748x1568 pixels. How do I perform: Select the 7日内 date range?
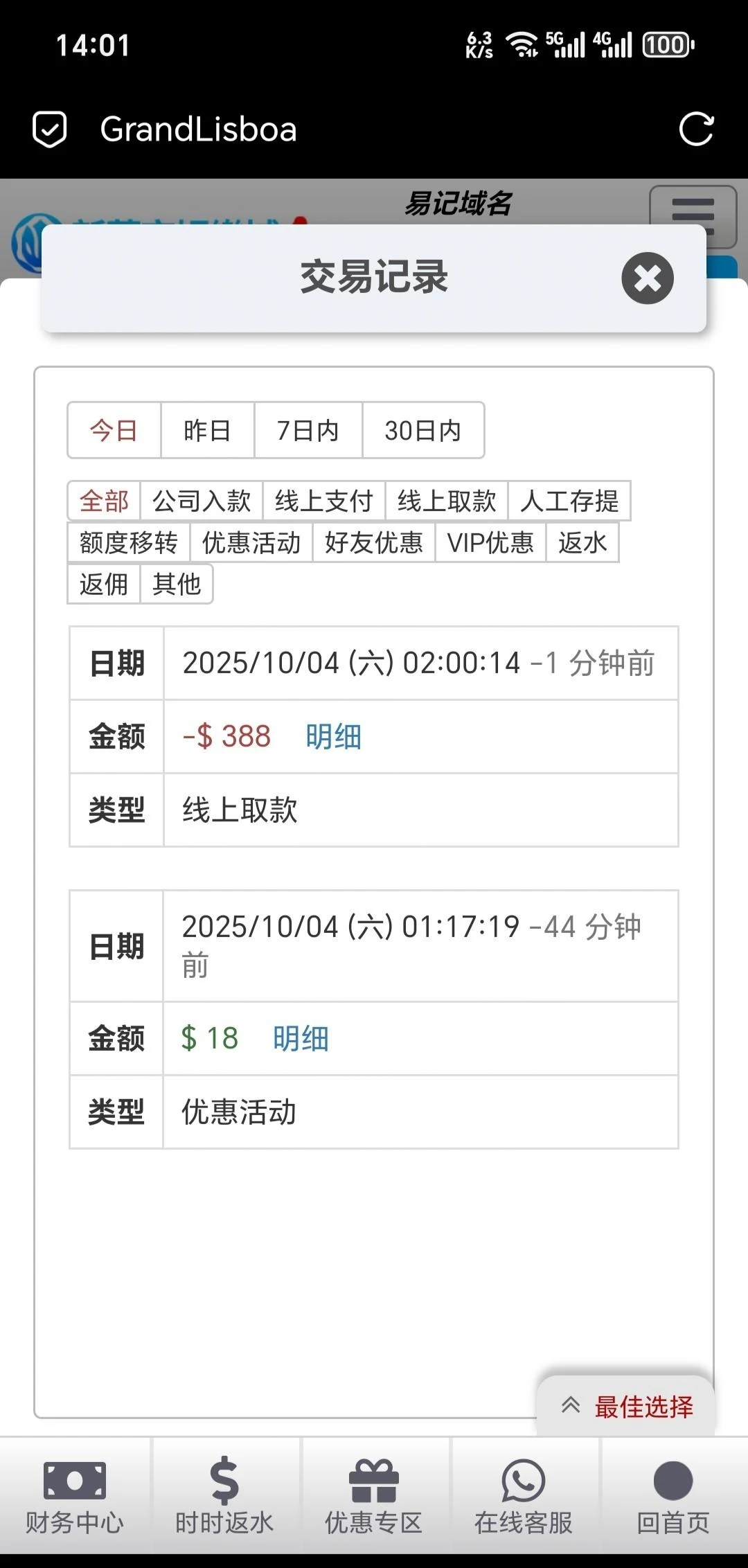point(308,431)
